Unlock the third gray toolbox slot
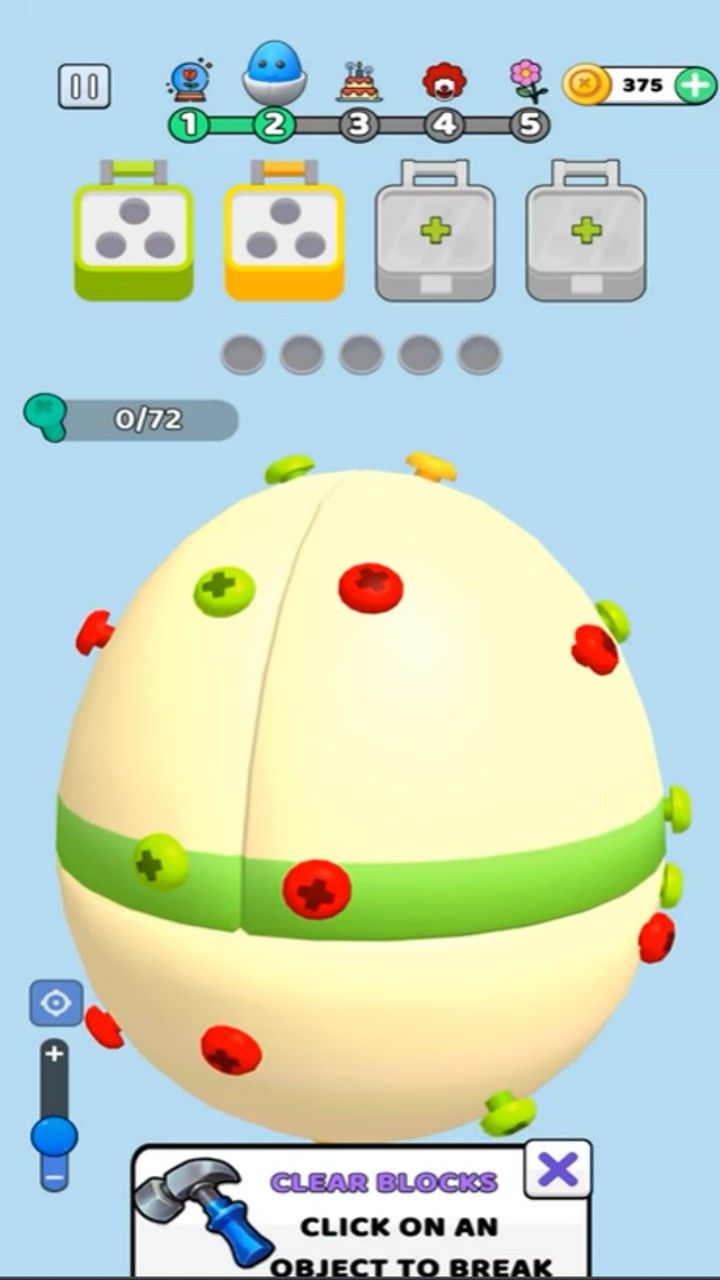Screen dimensions: 720x1280 coord(435,231)
